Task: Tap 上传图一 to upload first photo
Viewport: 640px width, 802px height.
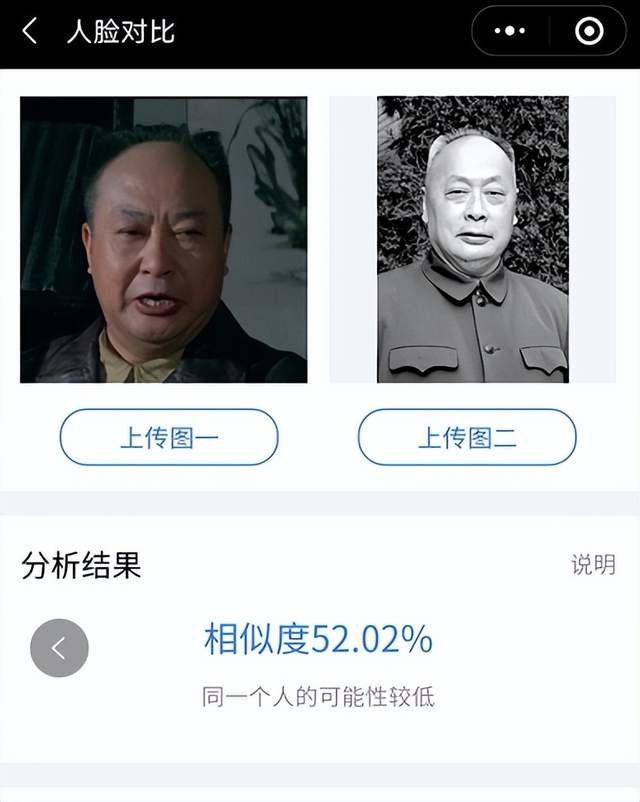Action: click(x=169, y=437)
